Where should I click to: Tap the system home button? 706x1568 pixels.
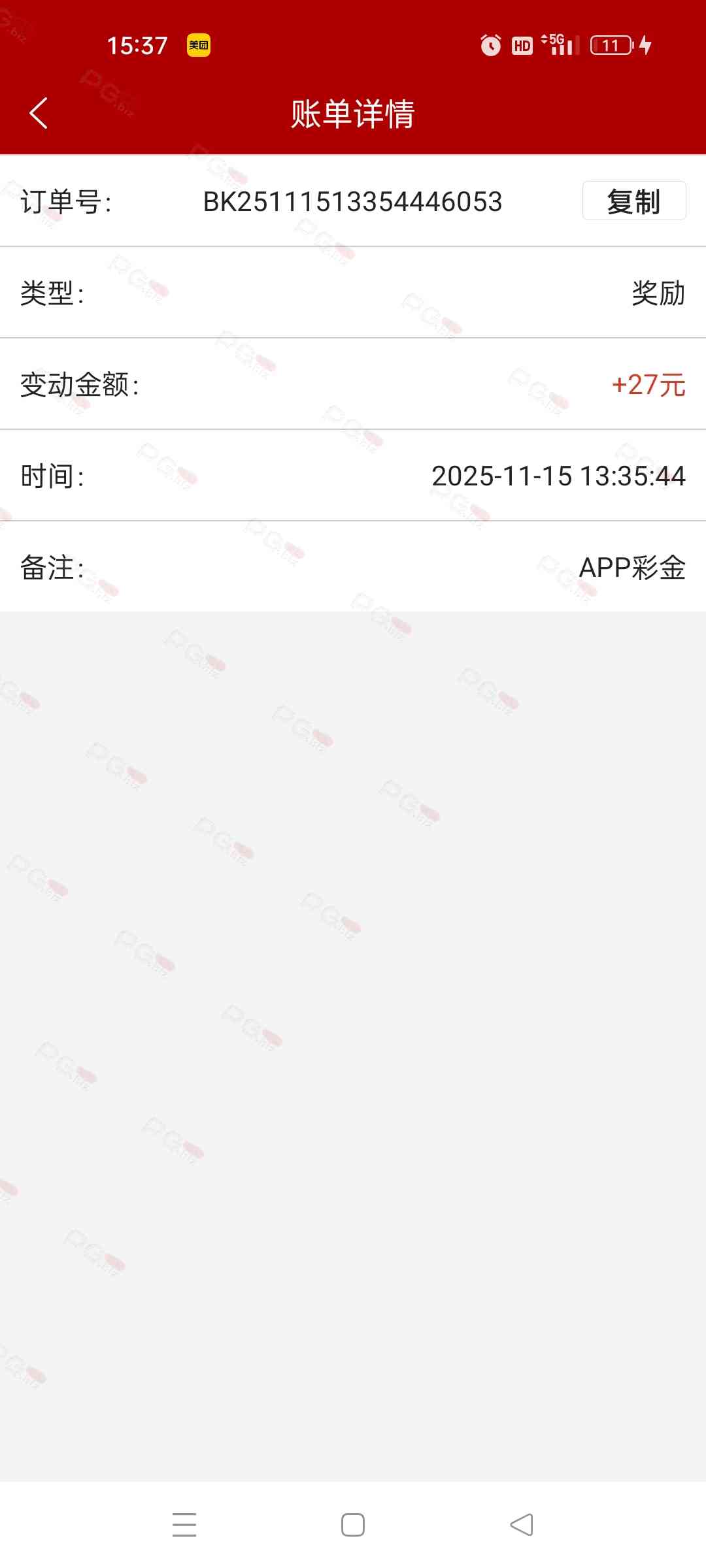tap(353, 1525)
